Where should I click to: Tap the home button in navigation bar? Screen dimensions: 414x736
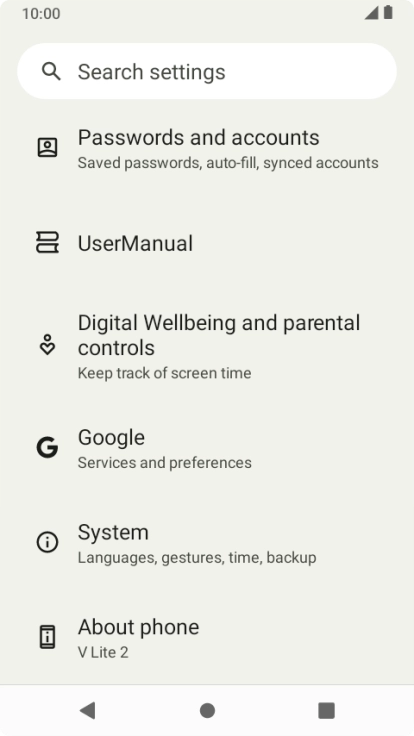click(x=207, y=710)
